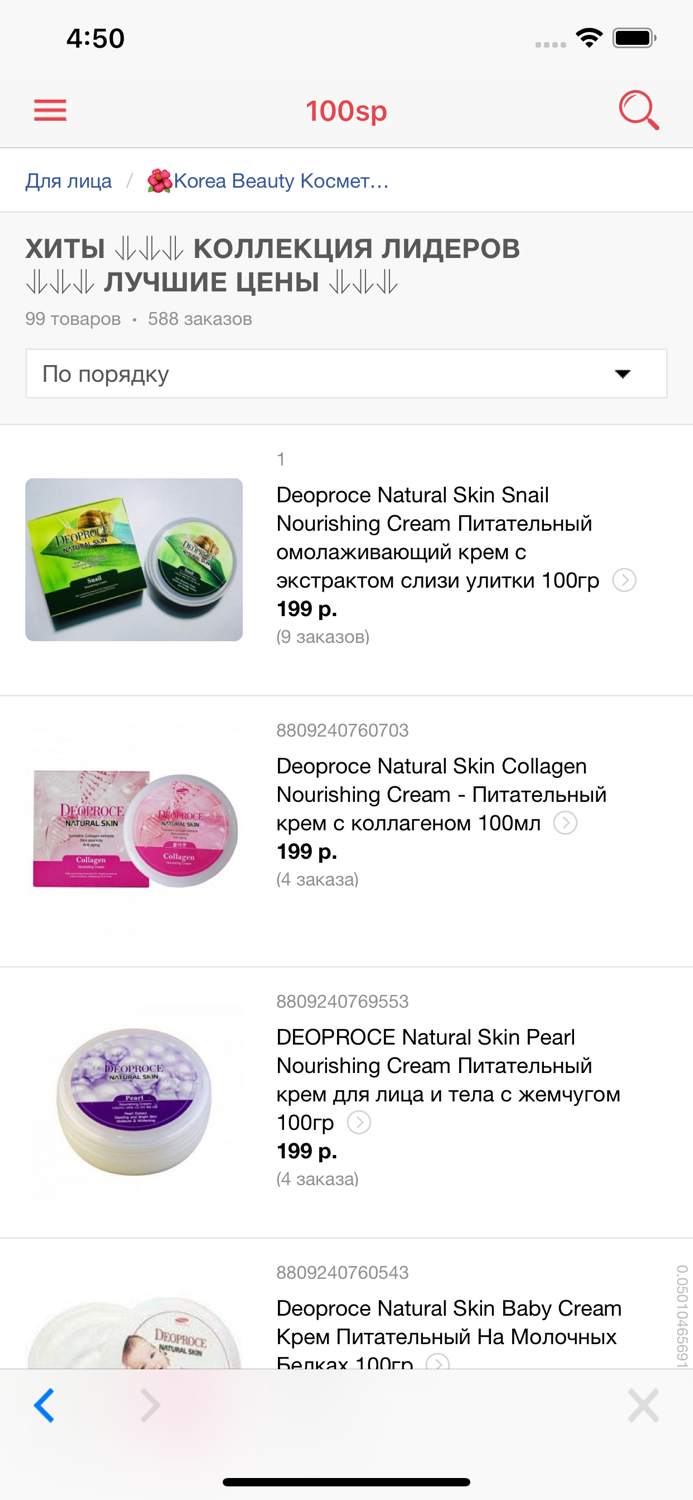Open the hamburger menu
Image resolution: width=693 pixels, height=1500 pixels.
tap(50, 110)
